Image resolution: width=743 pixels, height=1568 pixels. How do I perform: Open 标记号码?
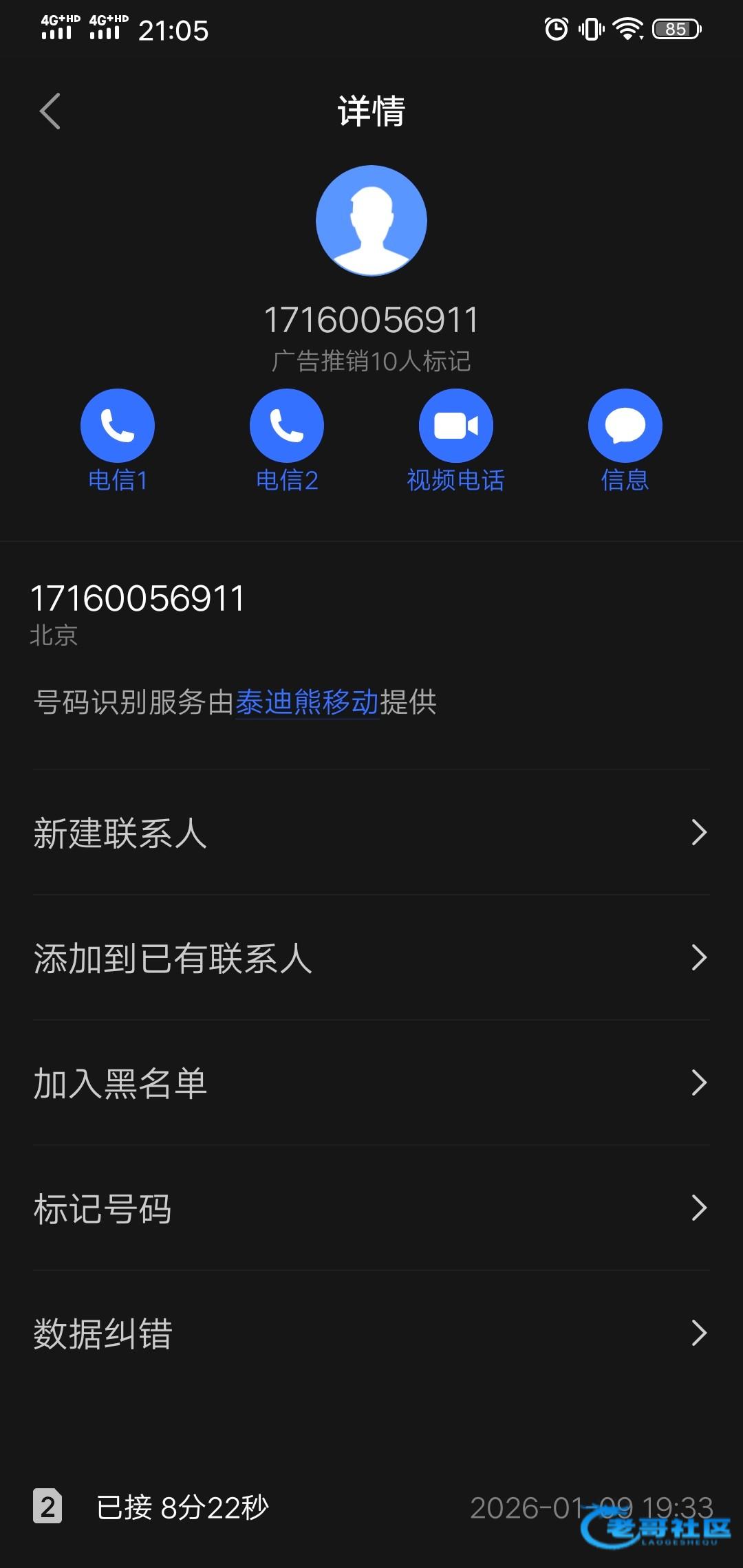click(x=371, y=1208)
